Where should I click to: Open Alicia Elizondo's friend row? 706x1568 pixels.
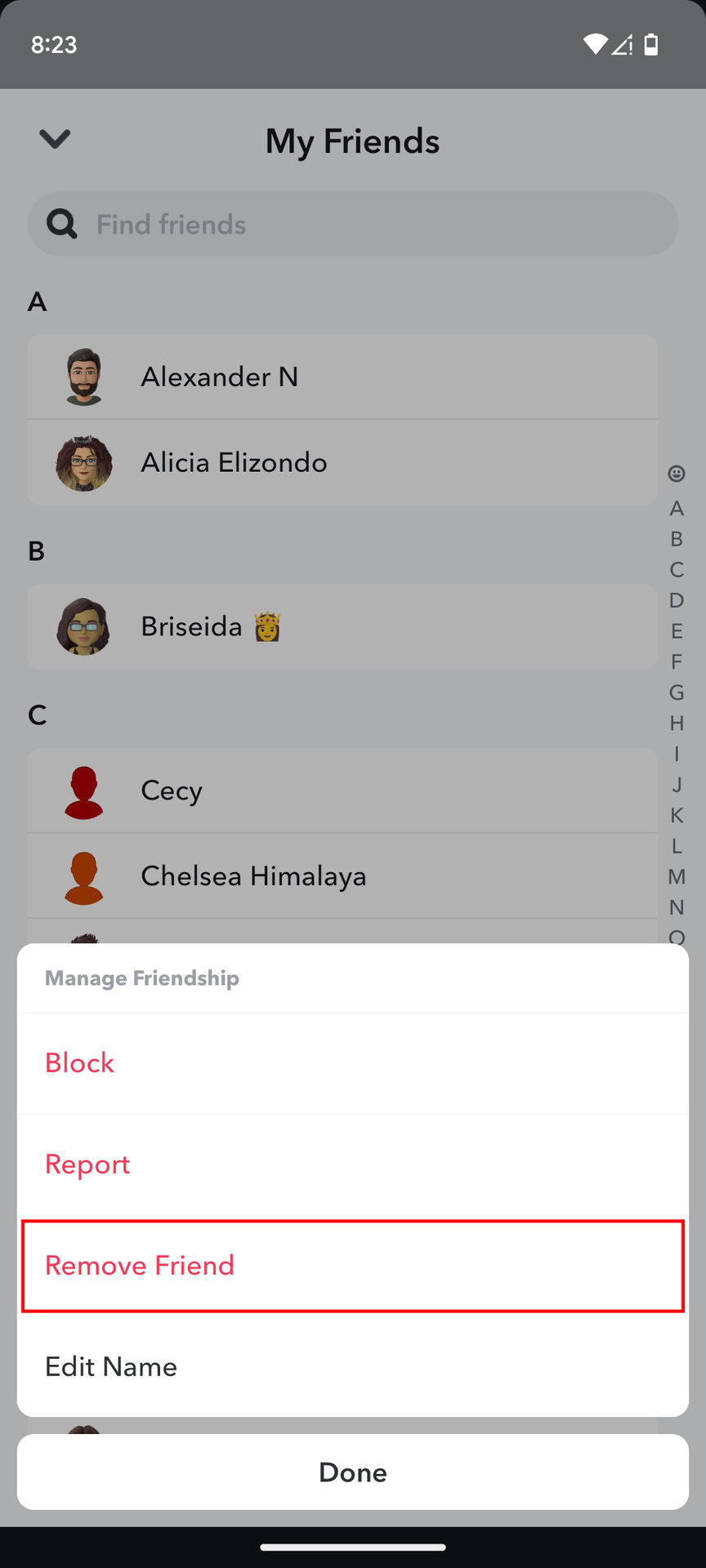pos(342,463)
